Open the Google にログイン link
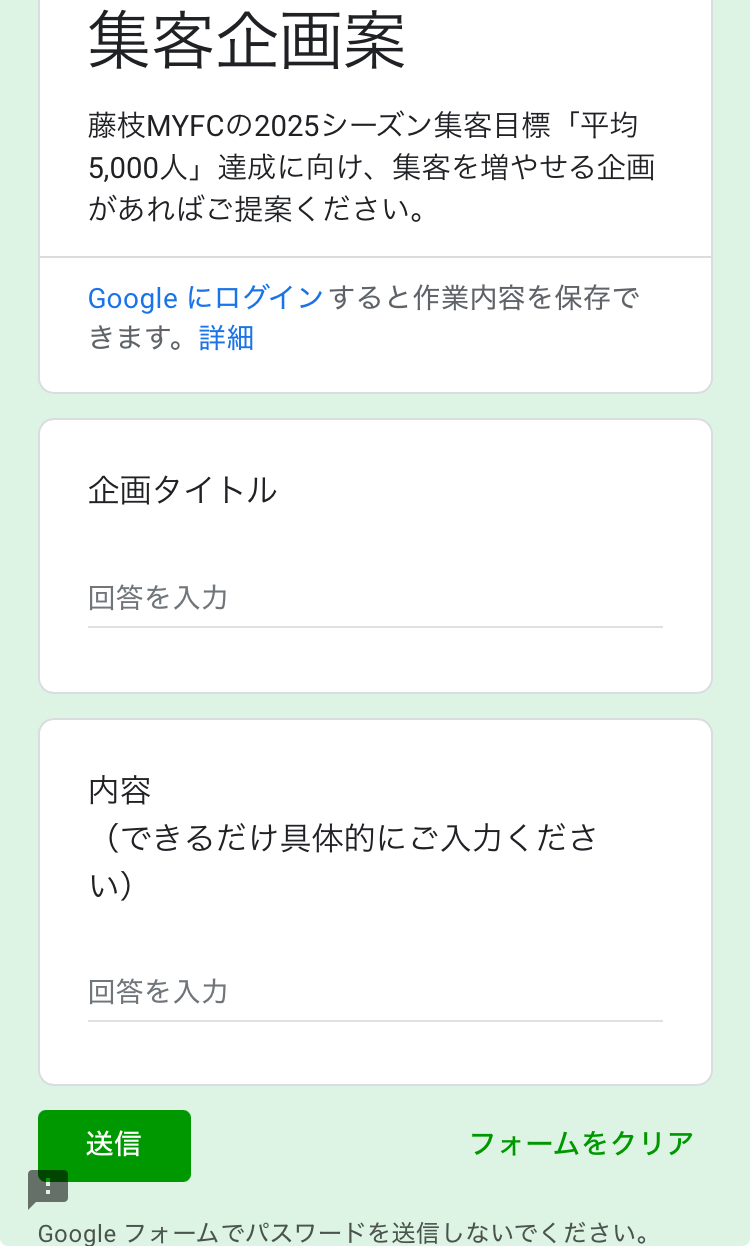The image size is (750, 1246). tap(205, 298)
